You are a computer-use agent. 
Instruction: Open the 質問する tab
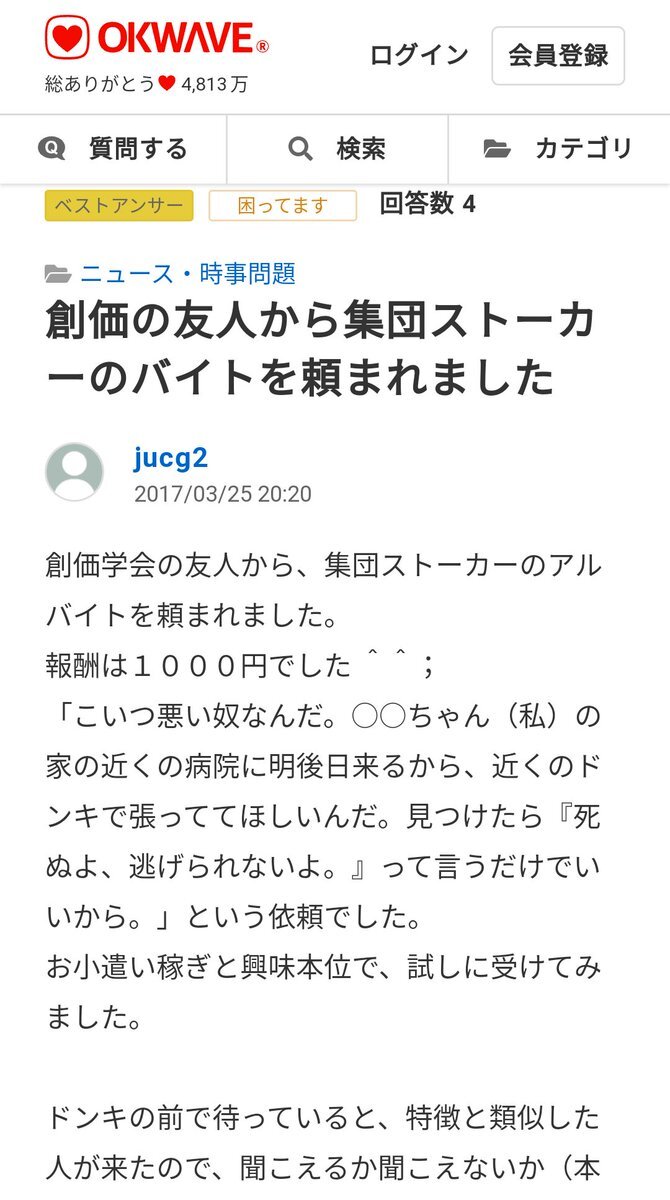coord(113,149)
